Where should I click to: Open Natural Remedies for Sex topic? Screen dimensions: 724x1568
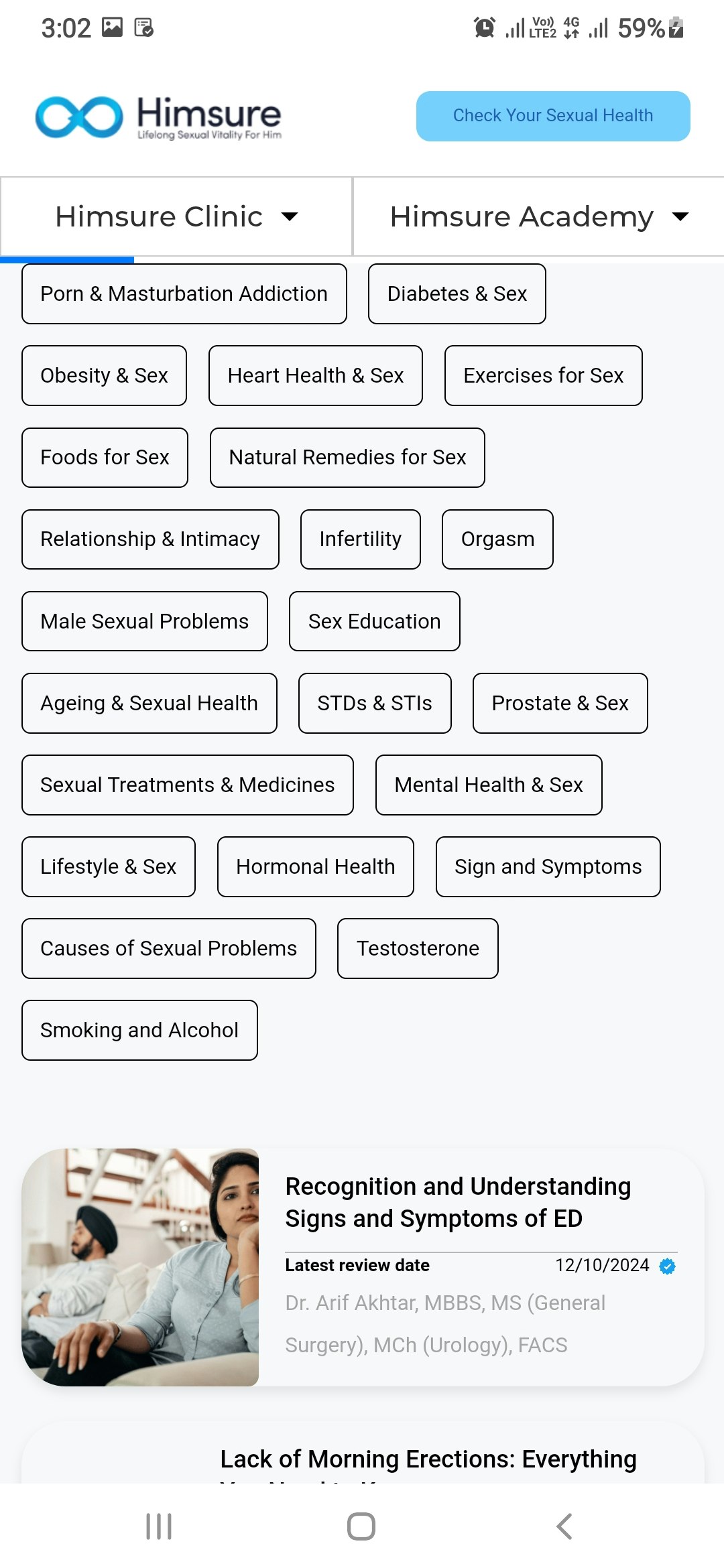coord(347,457)
